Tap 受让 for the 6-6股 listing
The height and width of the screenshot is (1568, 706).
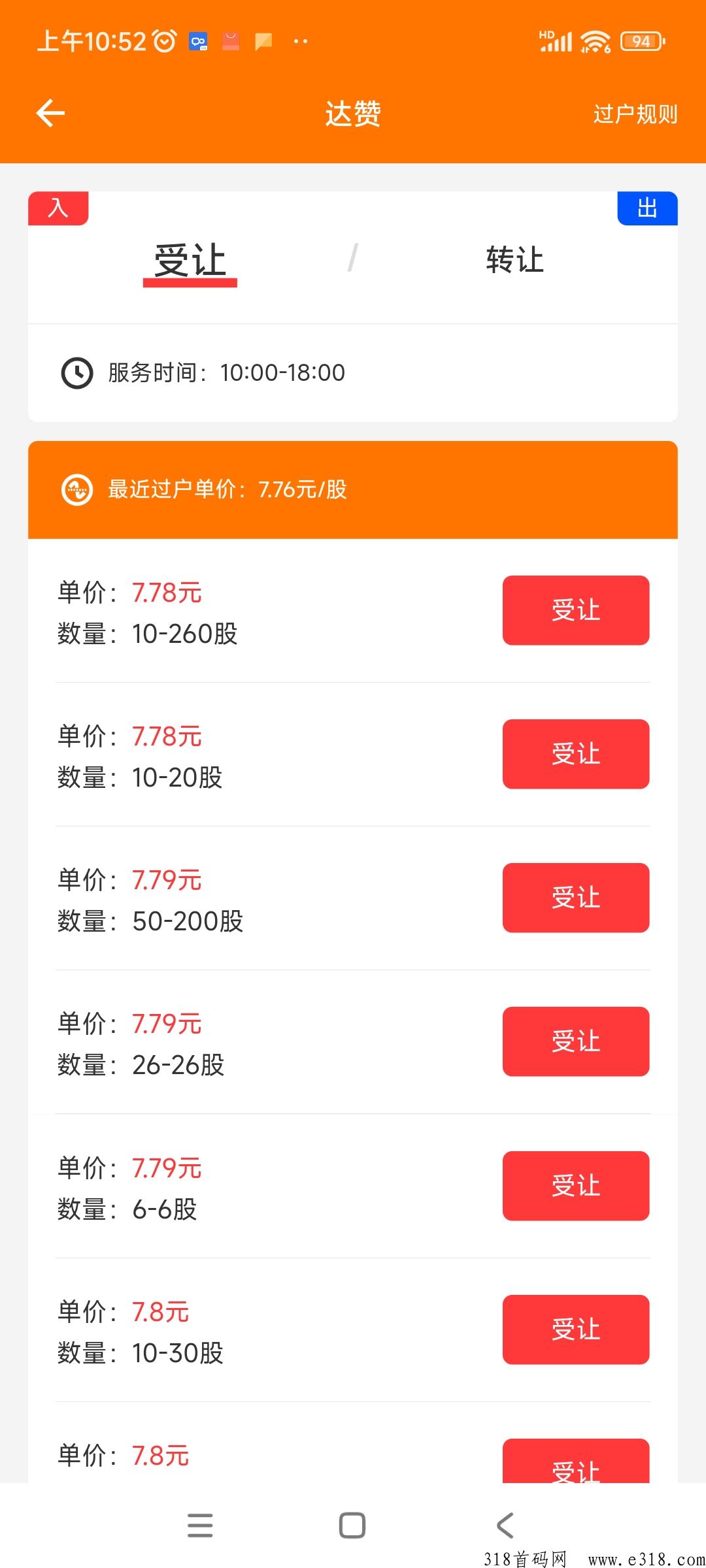(576, 1186)
